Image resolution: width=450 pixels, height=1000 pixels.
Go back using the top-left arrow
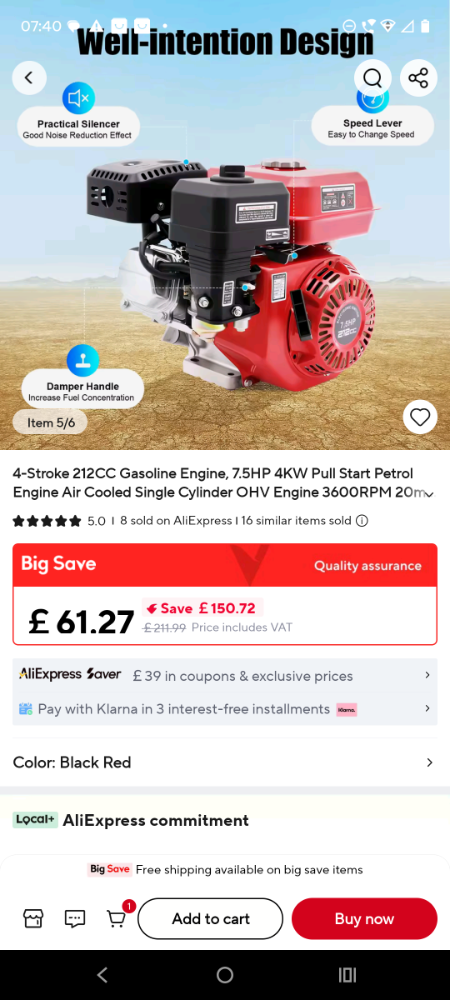click(29, 78)
